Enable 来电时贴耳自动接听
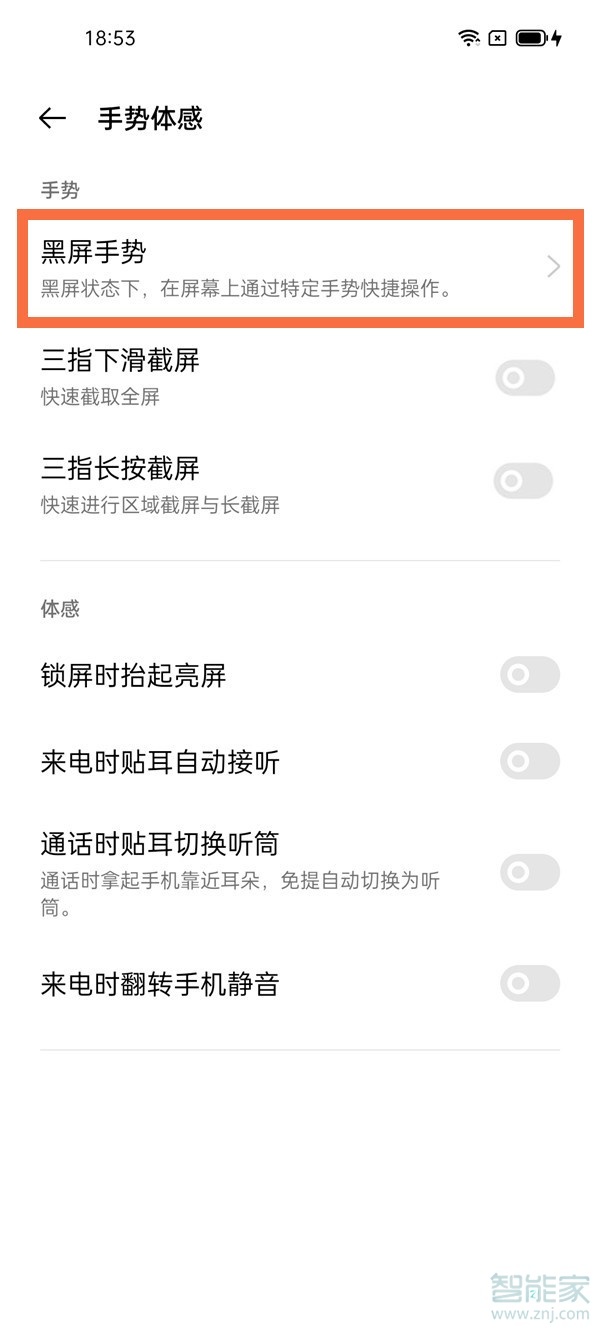This screenshot has height=1333, width=600. 529,762
